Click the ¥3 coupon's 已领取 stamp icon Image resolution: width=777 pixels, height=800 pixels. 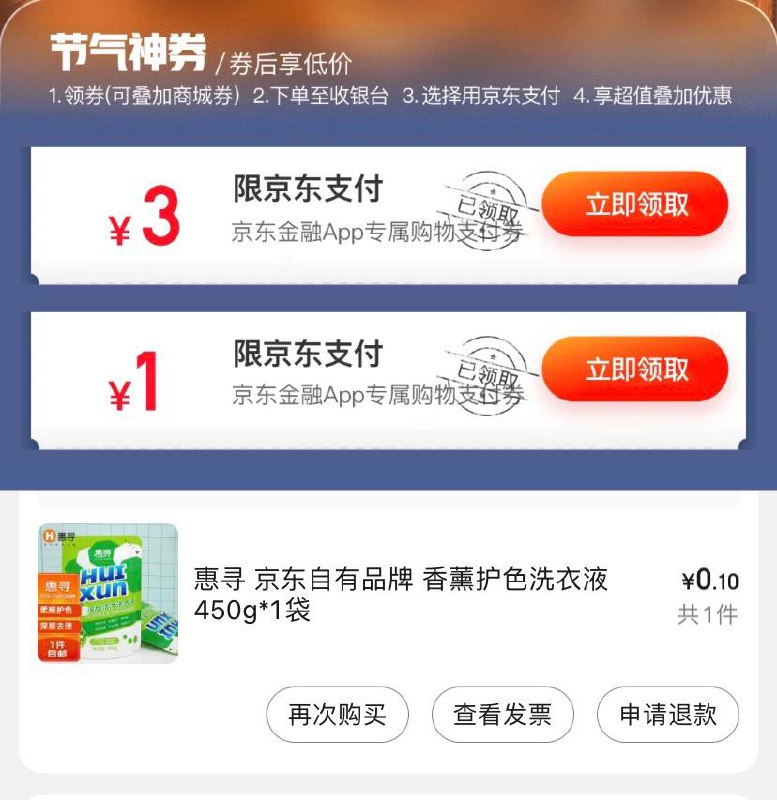[x=489, y=202]
